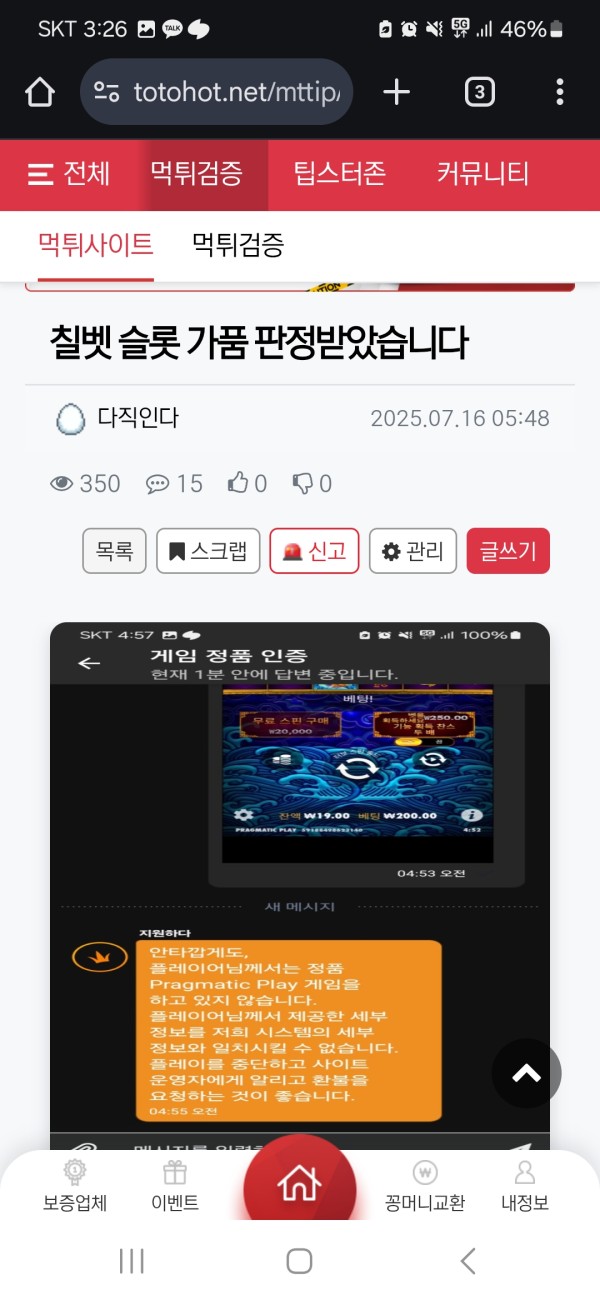
Task: Select the 먹튀검증 sub-tab
Action: [238, 243]
